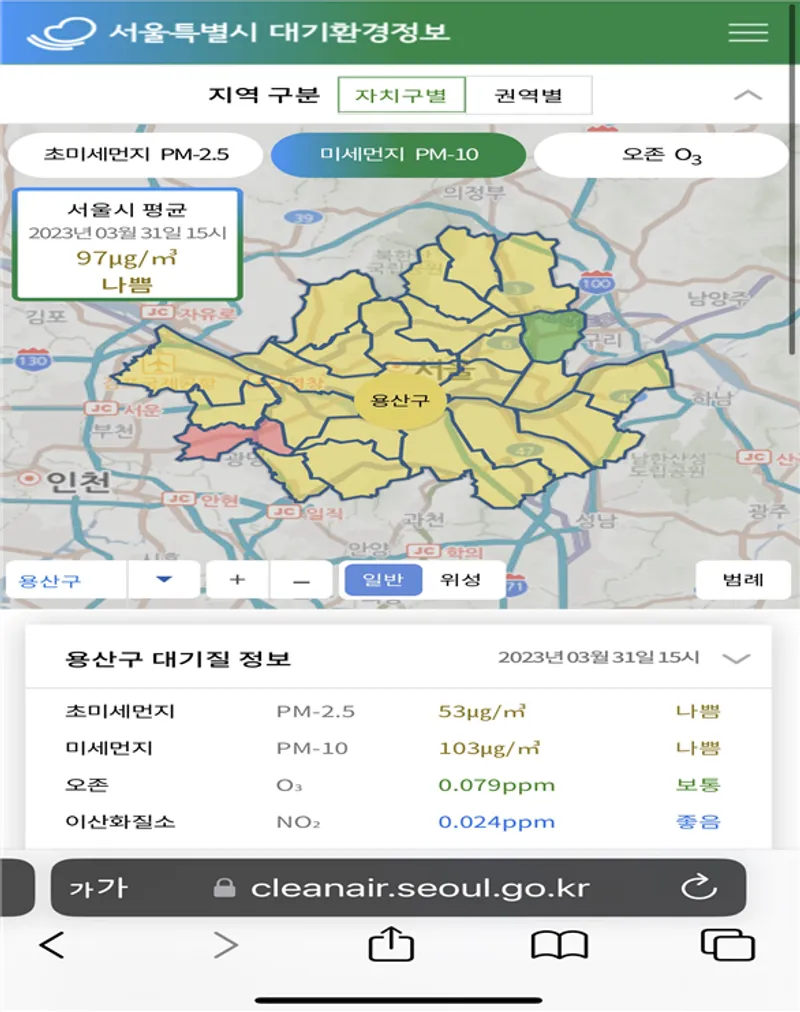Viewport: 800px width, 1012px height.
Task: Open the 용산구 district dropdown
Action: 163,580
